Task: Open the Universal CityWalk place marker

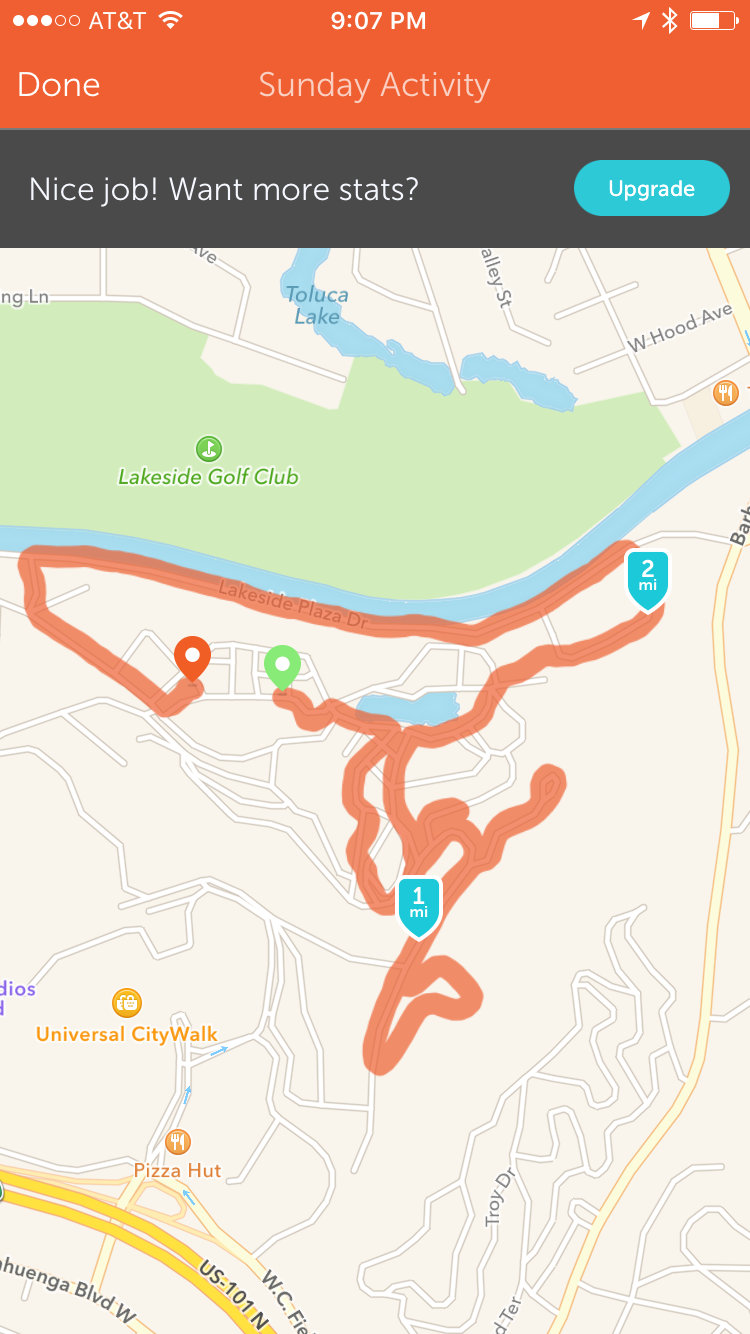Action: pos(127,1001)
